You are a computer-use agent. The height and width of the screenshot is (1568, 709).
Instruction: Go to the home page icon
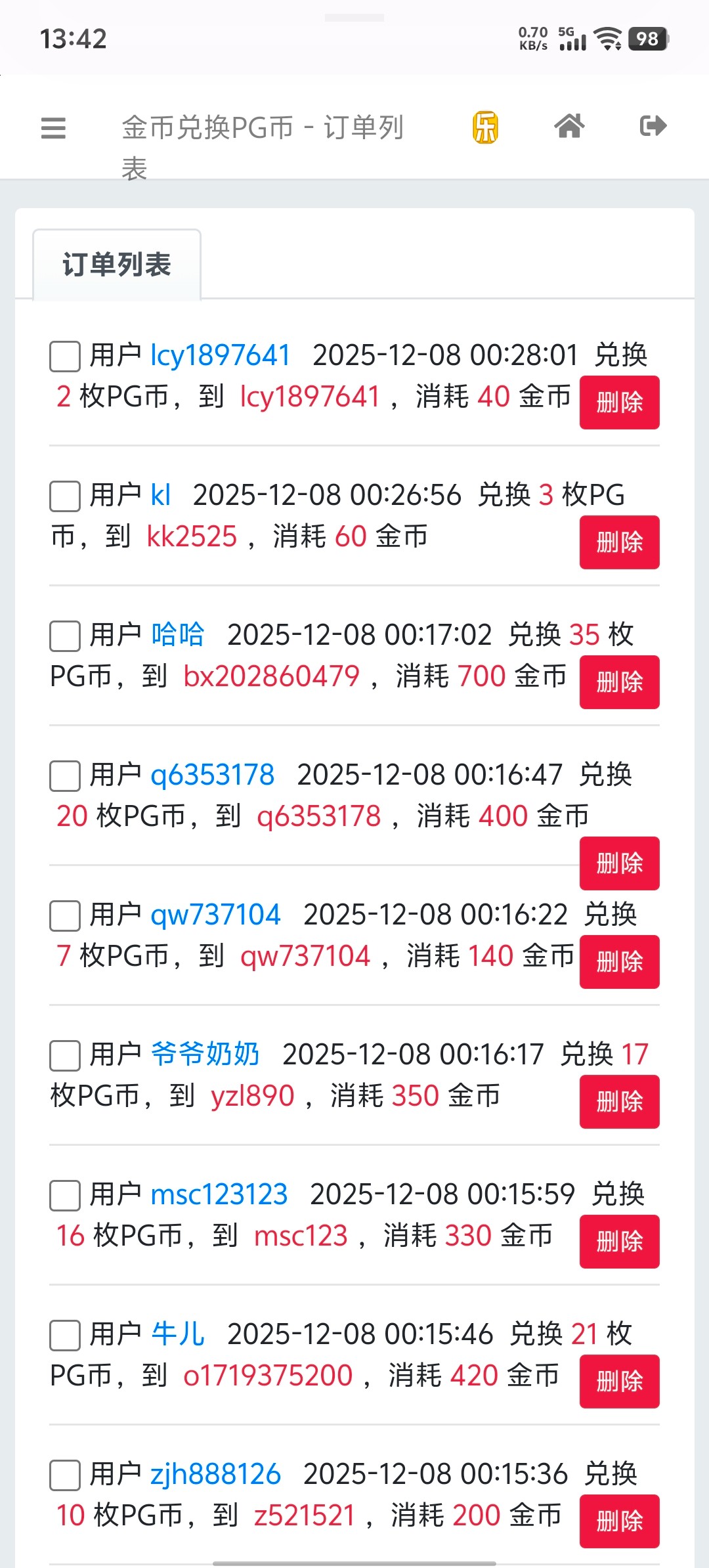pos(569,125)
